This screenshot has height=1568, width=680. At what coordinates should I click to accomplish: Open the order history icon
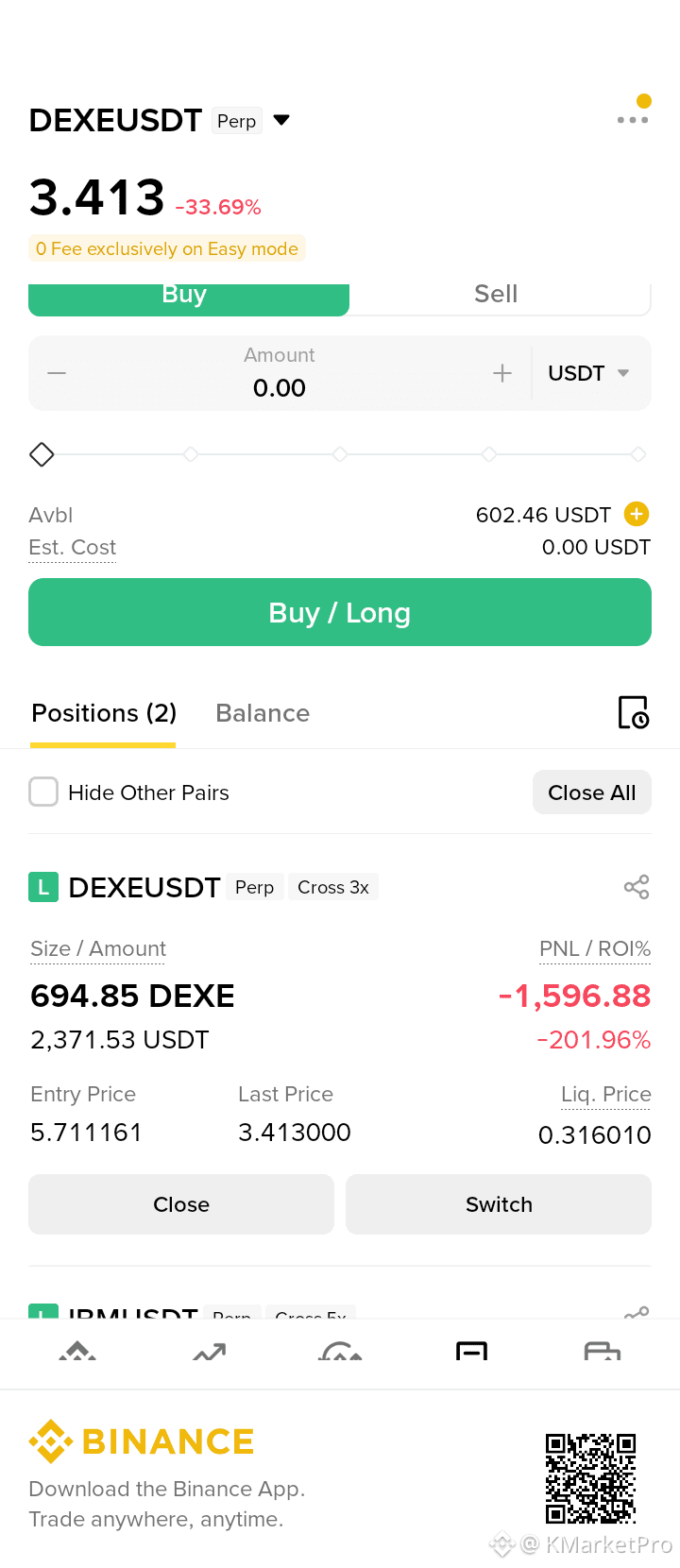click(x=633, y=713)
